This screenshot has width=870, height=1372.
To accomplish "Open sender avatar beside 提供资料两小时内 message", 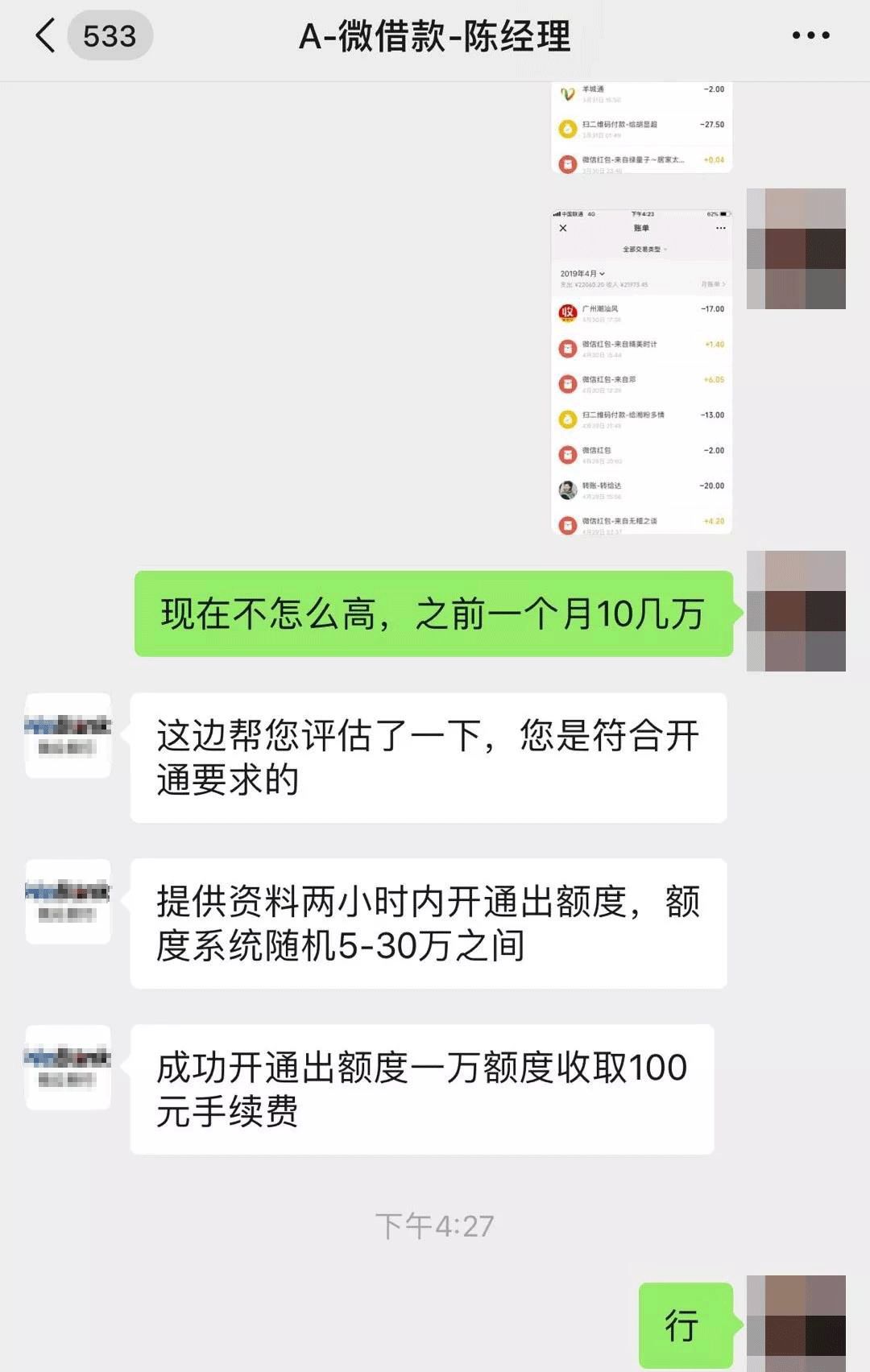I will (68, 901).
